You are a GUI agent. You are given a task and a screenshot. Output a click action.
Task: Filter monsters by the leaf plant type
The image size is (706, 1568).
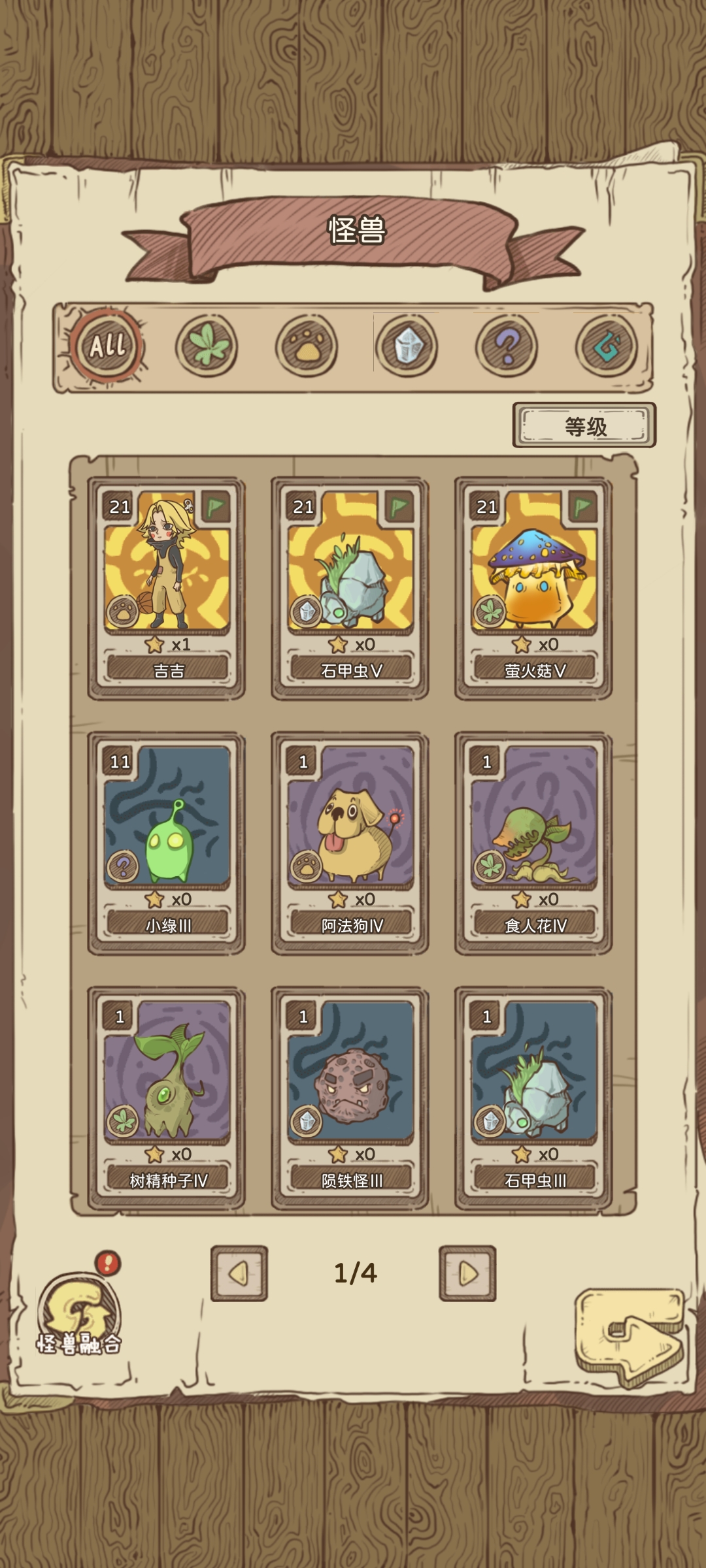(x=207, y=346)
